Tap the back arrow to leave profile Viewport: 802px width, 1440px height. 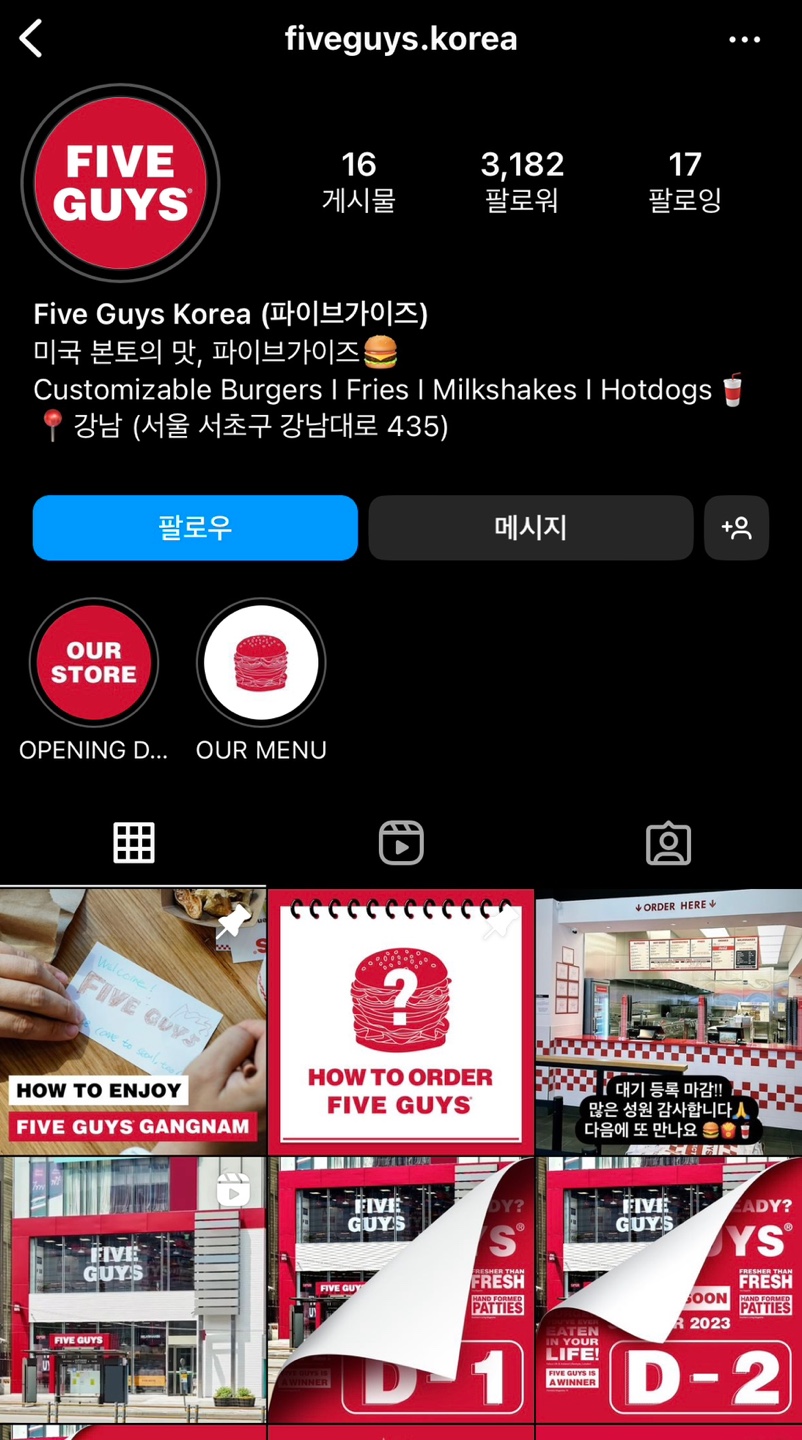30,38
